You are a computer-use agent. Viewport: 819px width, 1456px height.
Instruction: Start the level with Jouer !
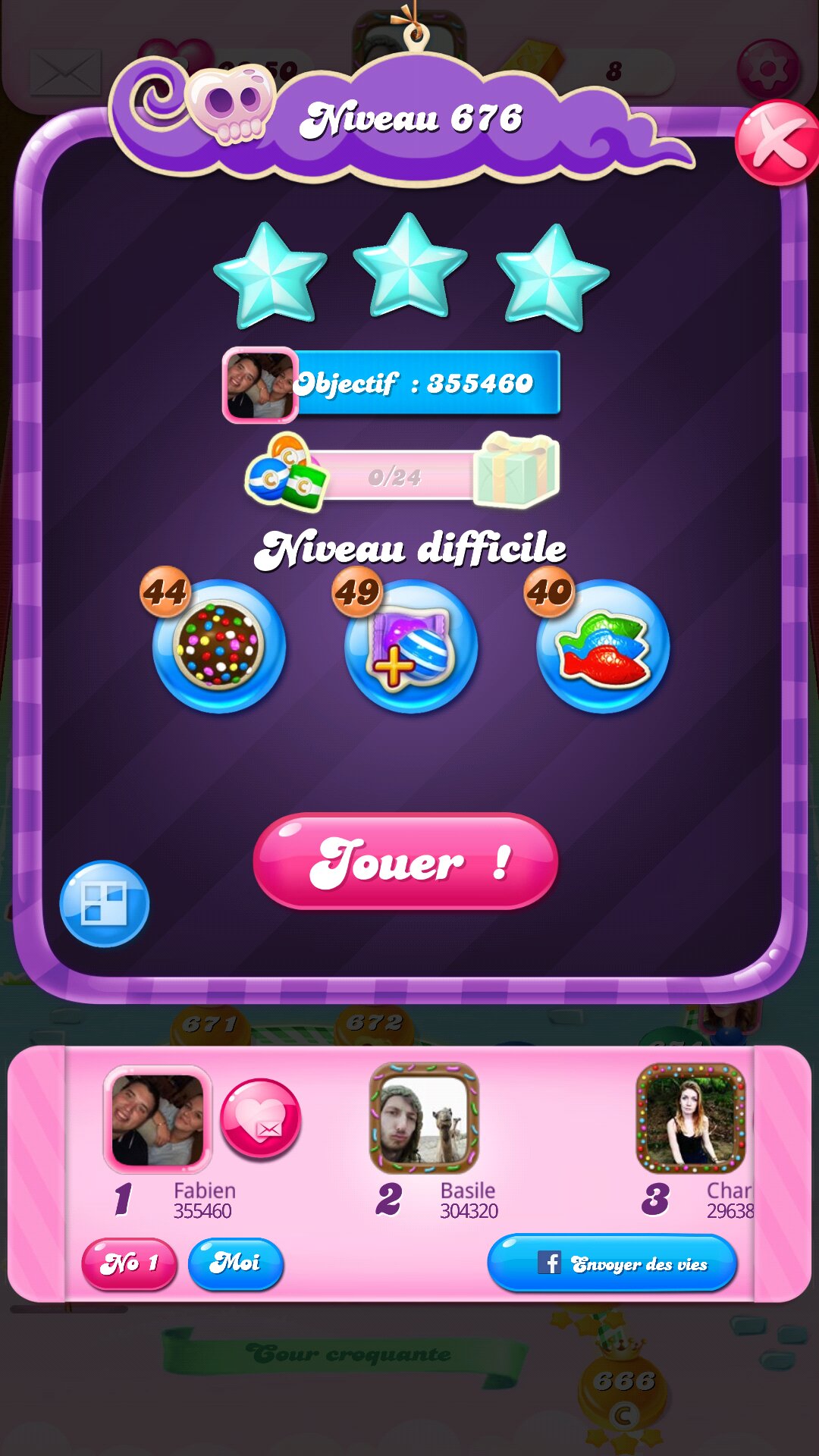pos(406,861)
